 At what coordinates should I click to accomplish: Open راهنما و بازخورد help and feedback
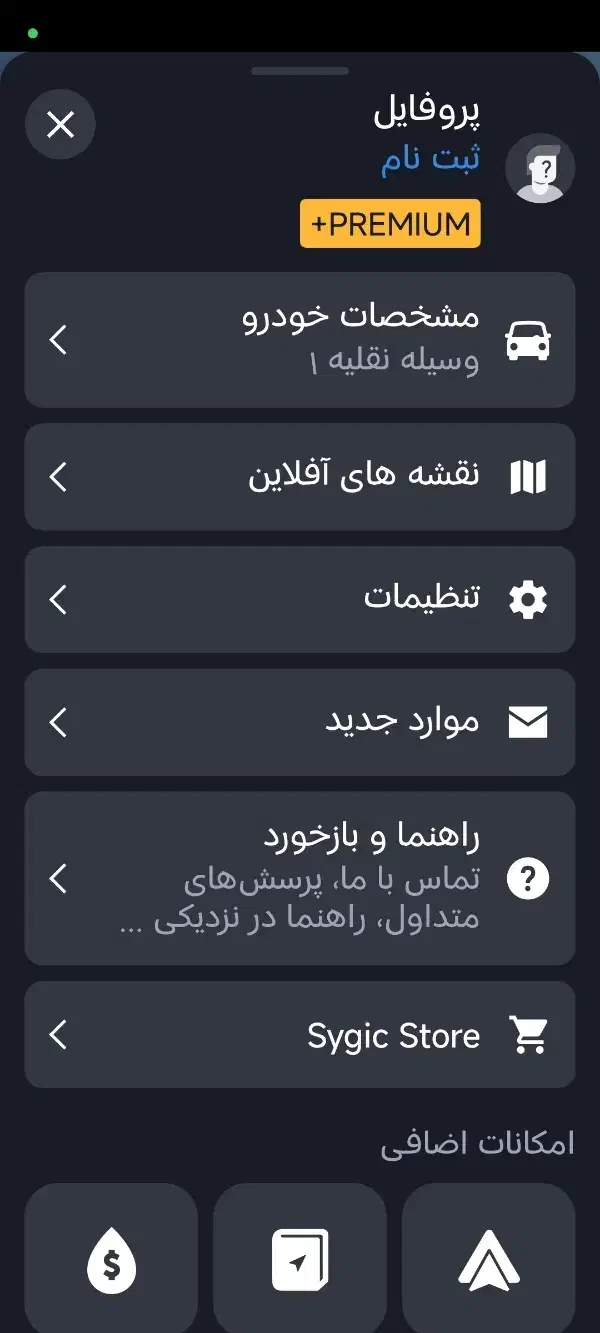point(300,878)
